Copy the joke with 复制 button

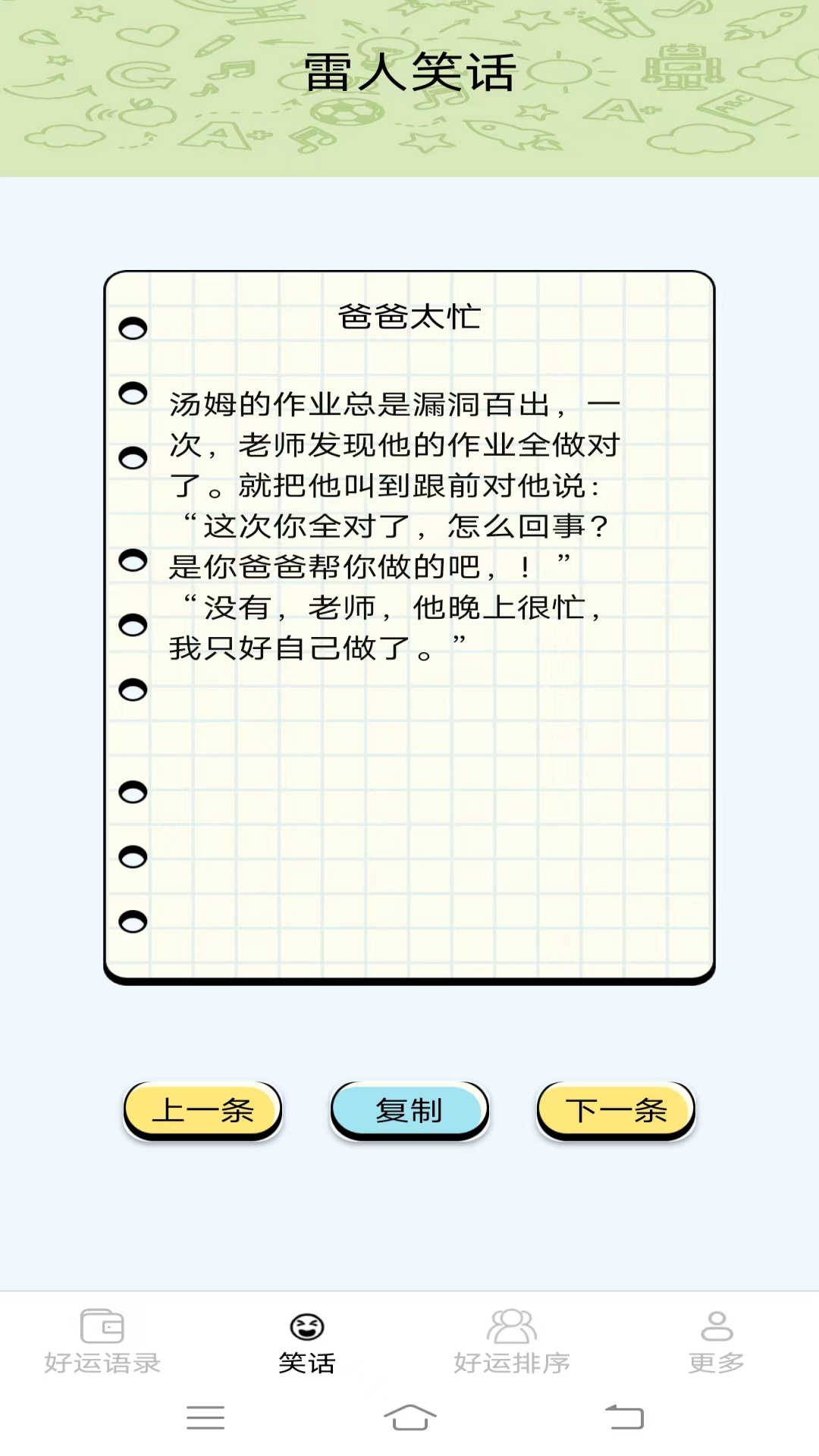tap(409, 1110)
